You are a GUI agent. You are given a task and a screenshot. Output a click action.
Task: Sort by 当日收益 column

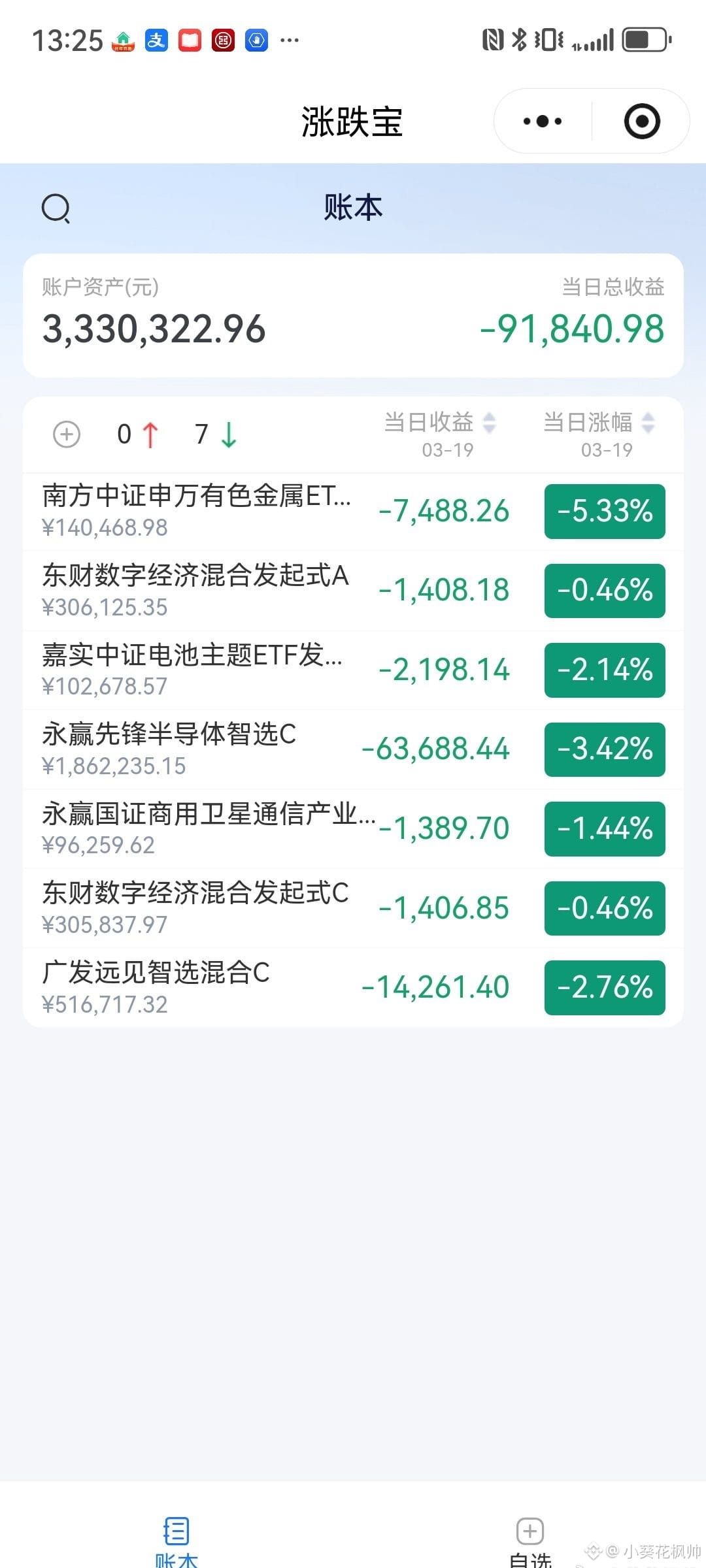click(440, 423)
